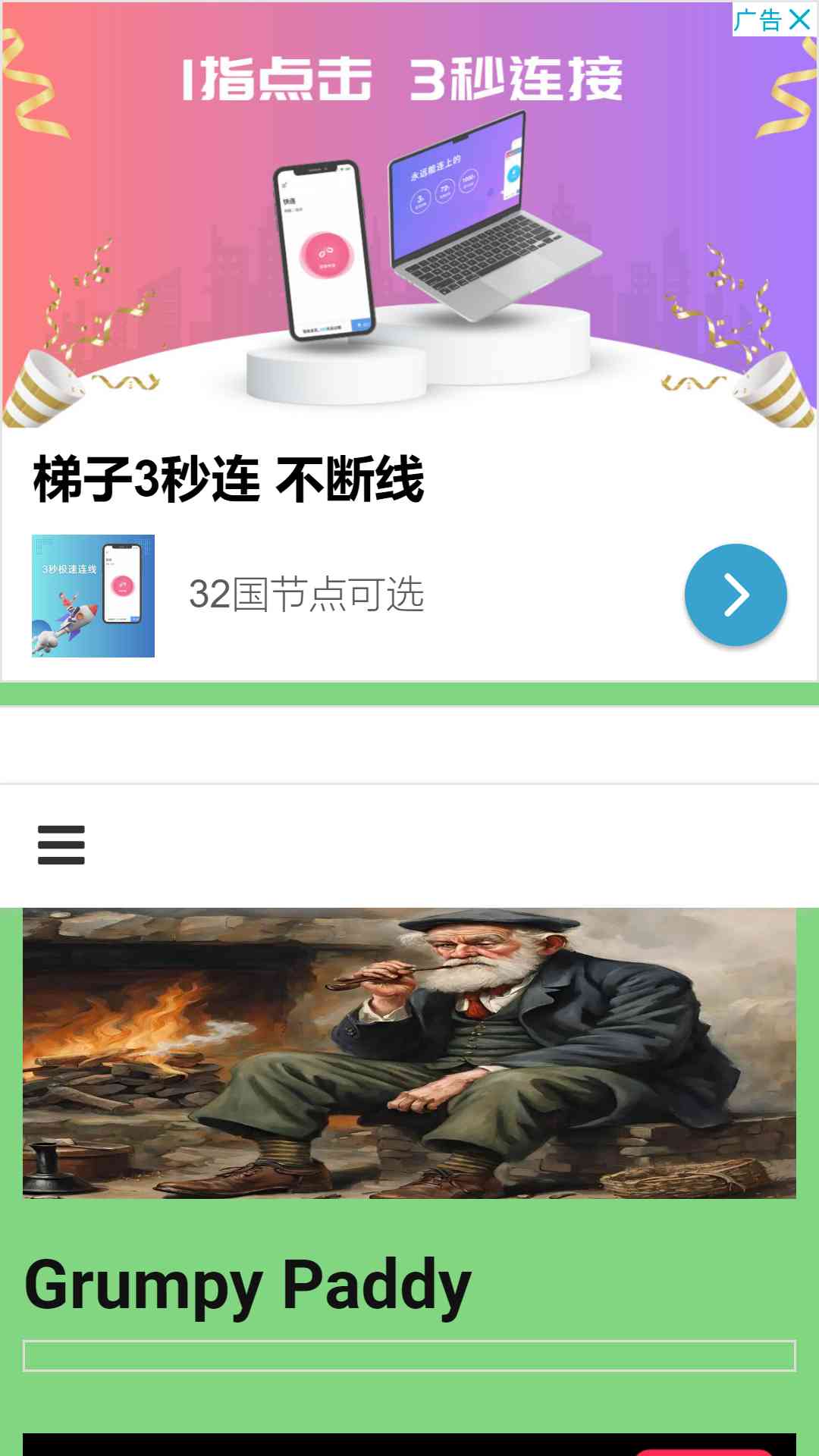Open the ad banner image with phone and laptop
Viewport: 819px width, 1456px height.
(x=409, y=215)
